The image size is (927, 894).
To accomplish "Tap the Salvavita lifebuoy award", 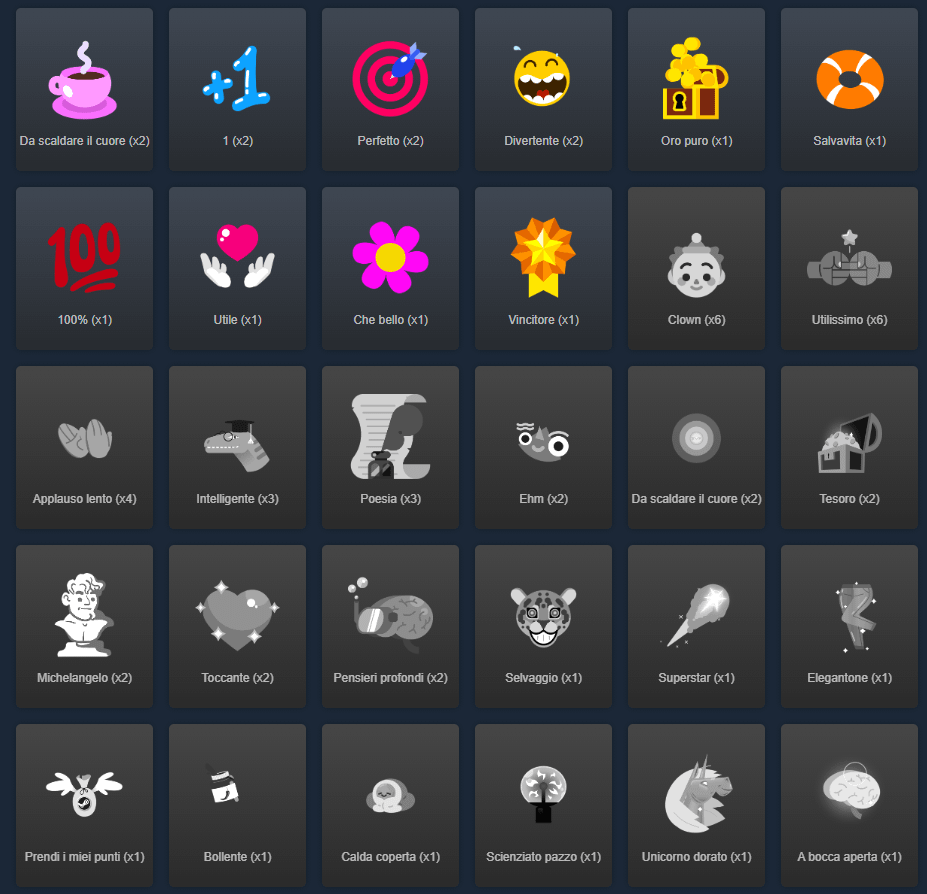I will (849, 90).
